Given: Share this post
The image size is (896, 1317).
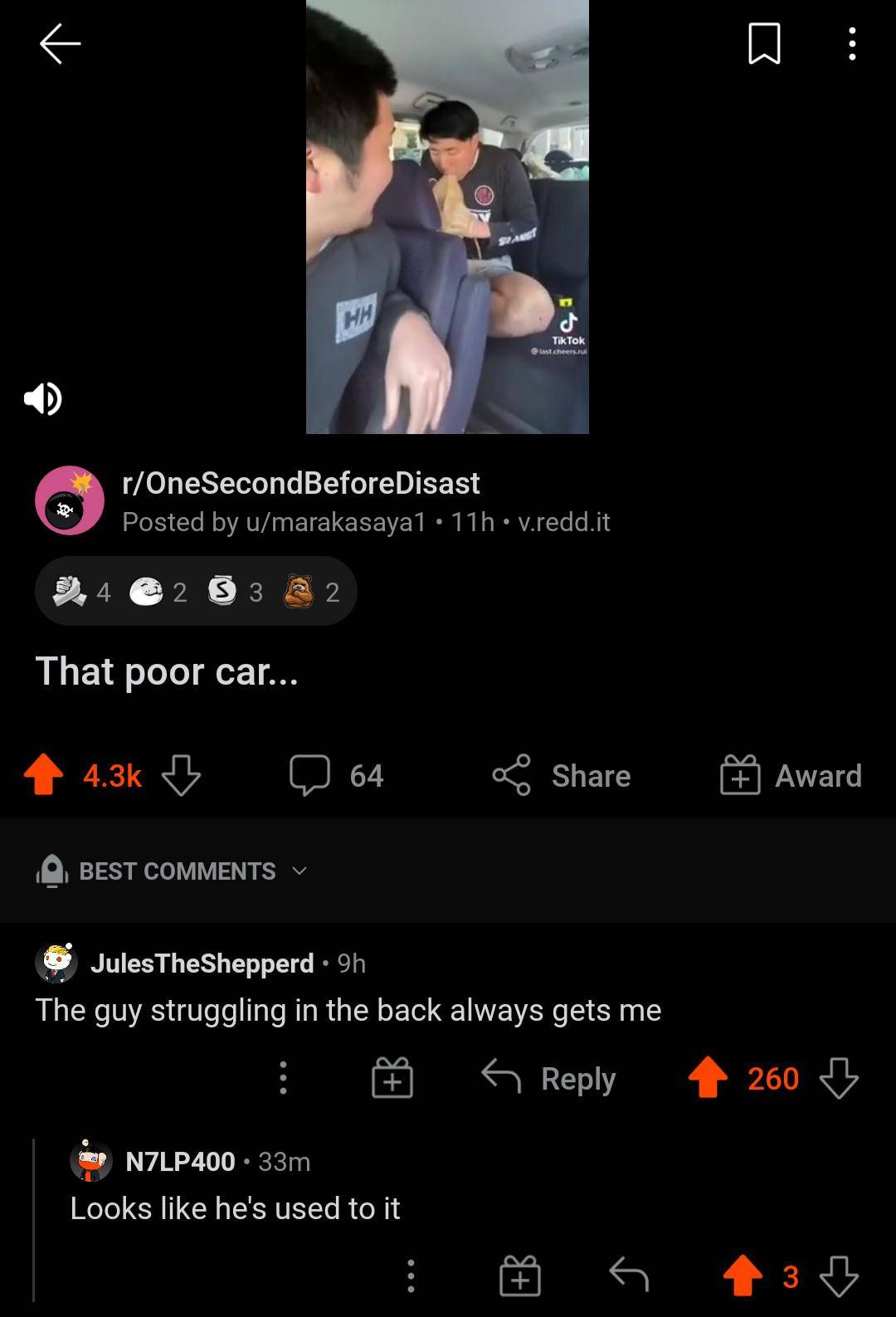Looking at the screenshot, I should [562, 775].
